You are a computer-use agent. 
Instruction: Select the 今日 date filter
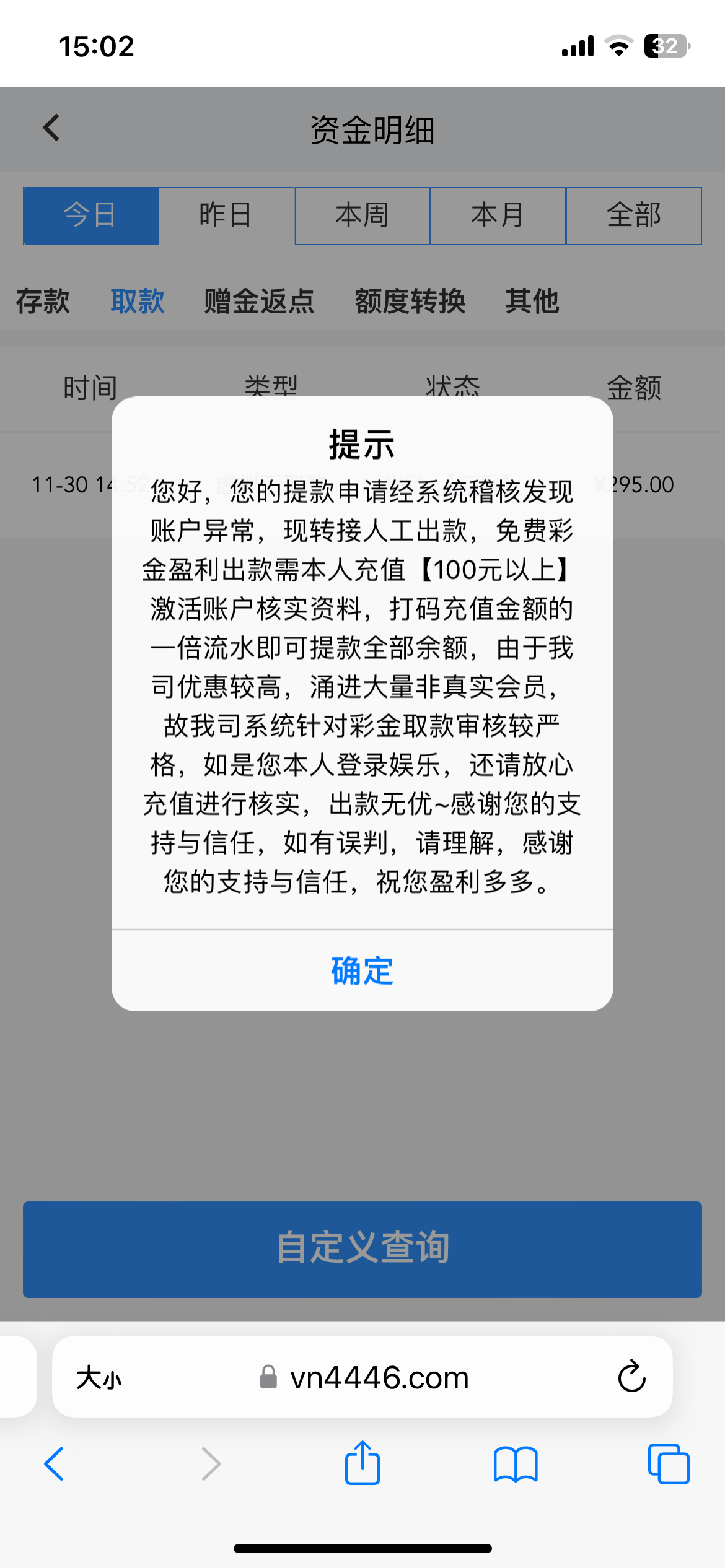(91, 216)
